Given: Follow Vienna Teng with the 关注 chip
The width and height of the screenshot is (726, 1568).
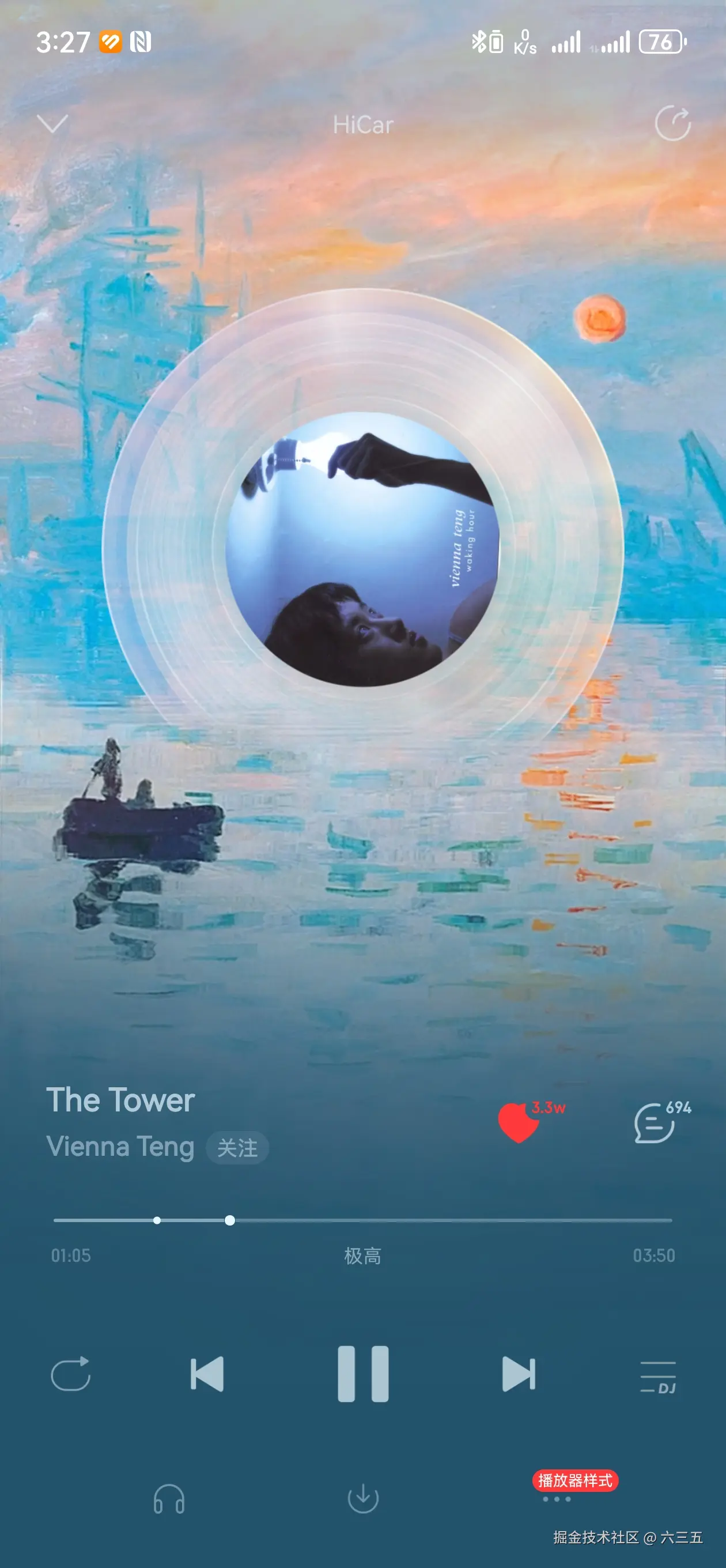Looking at the screenshot, I should pos(237,1148).
